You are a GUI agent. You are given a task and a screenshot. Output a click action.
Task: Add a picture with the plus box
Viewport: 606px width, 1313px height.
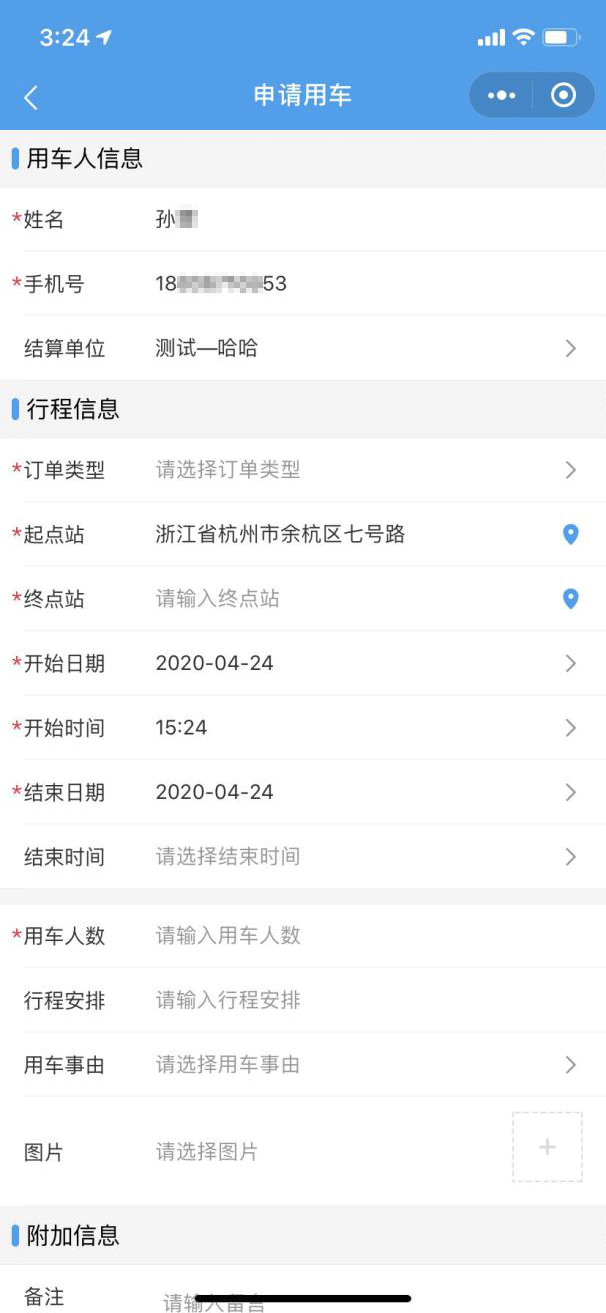(547, 1147)
